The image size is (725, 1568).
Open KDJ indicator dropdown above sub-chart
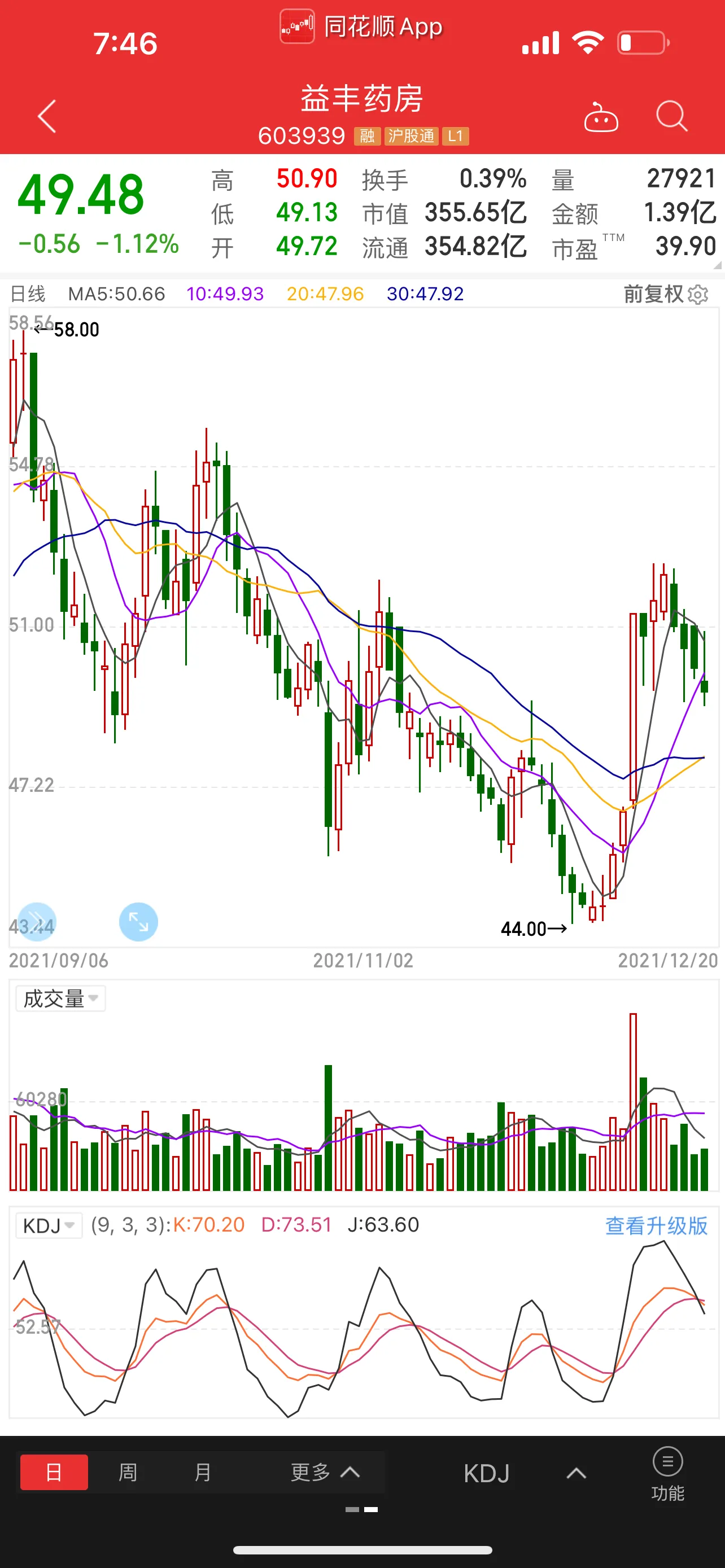tap(49, 1225)
